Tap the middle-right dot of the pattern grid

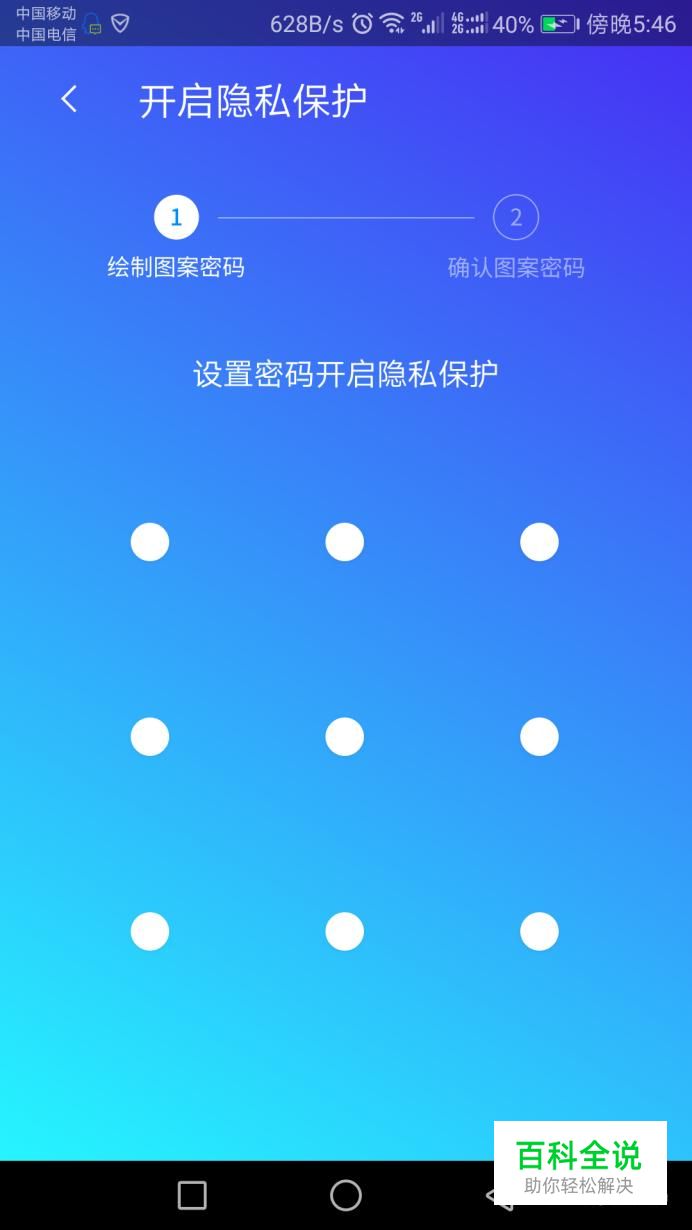[539, 737]
